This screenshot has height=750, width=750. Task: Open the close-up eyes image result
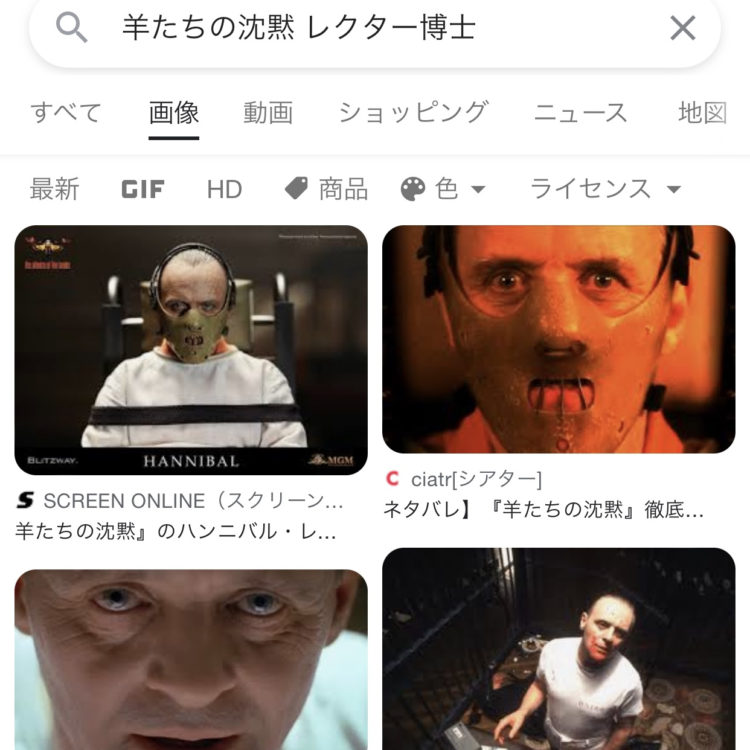191,660
